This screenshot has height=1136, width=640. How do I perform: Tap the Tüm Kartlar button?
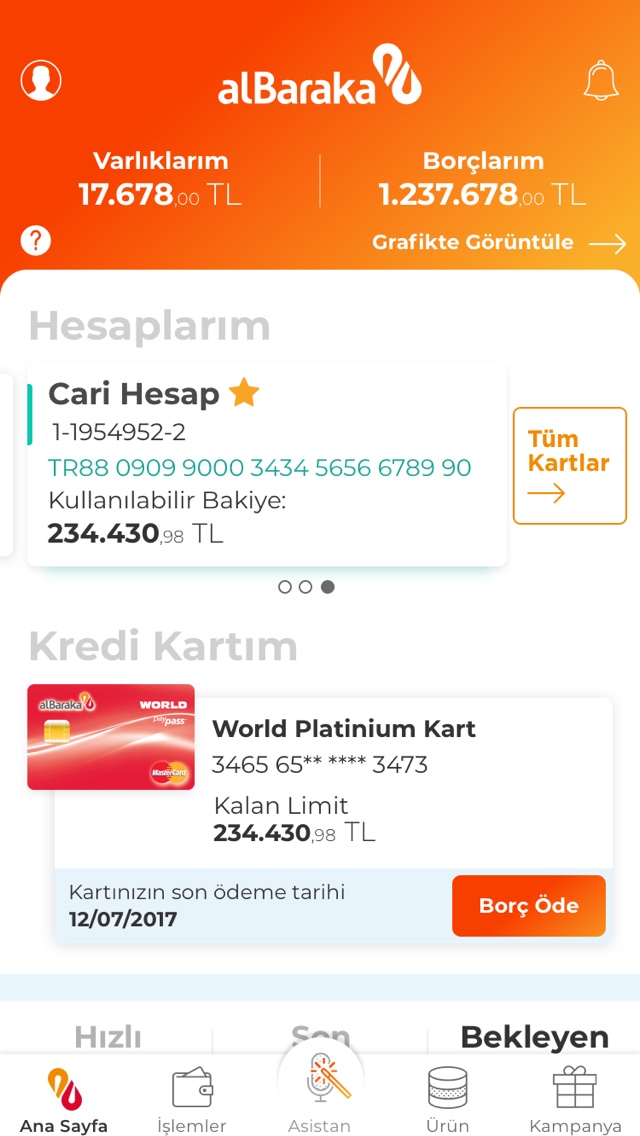(x=569, y=465)
